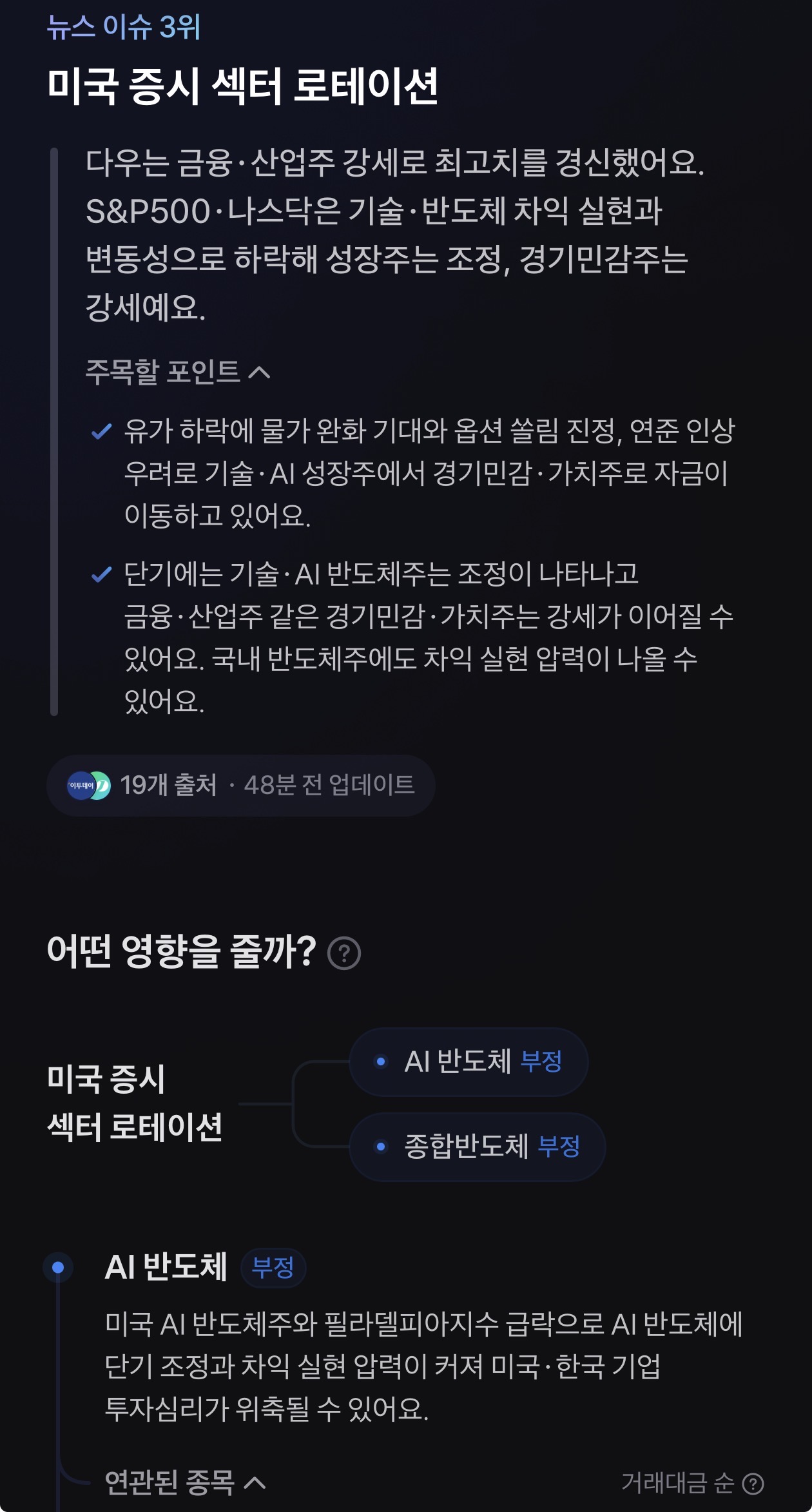
Task: Collapse the 주목할 포인트 section
Action: 178,372
